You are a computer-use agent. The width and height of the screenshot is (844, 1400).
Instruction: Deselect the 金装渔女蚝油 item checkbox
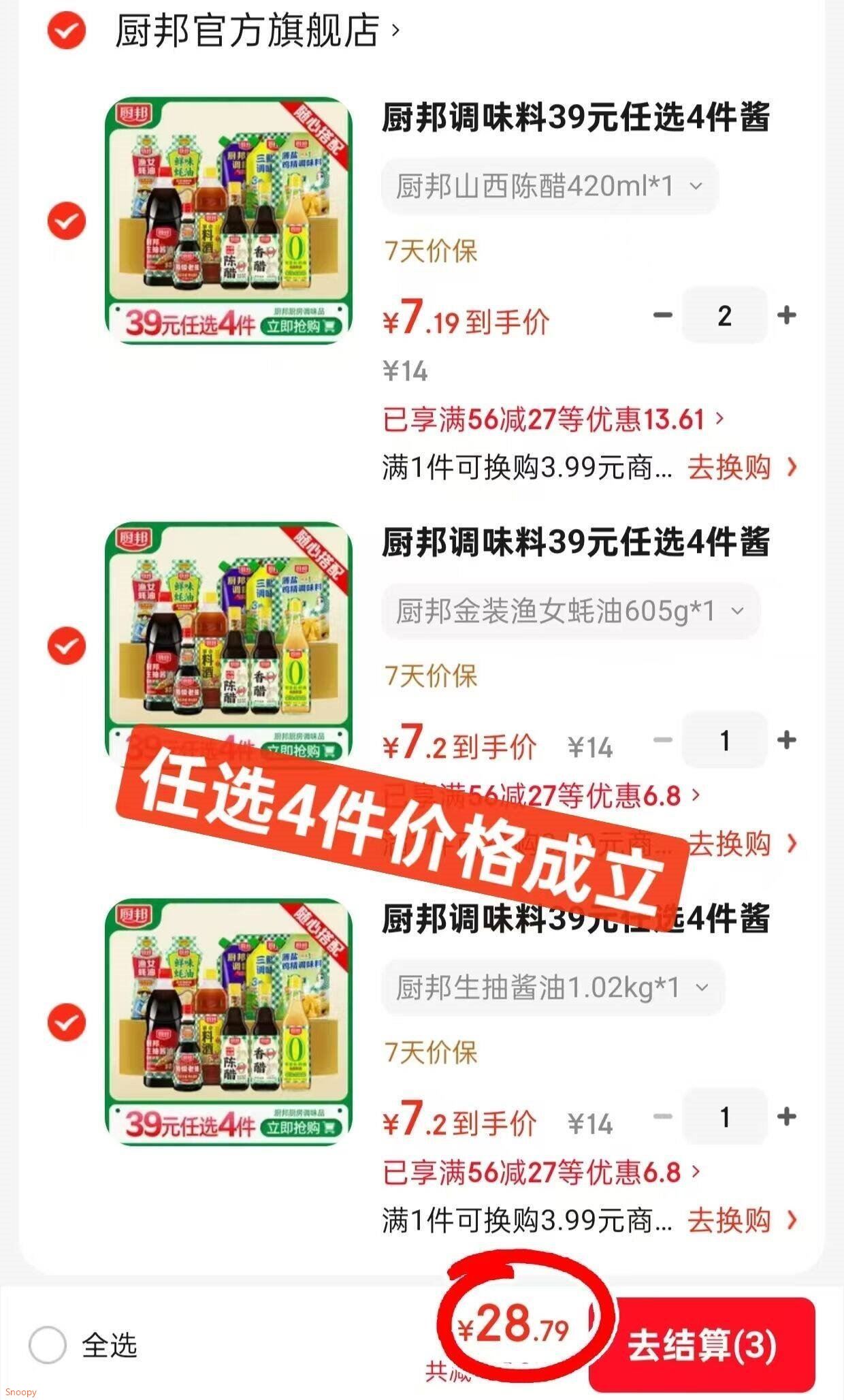67,646
